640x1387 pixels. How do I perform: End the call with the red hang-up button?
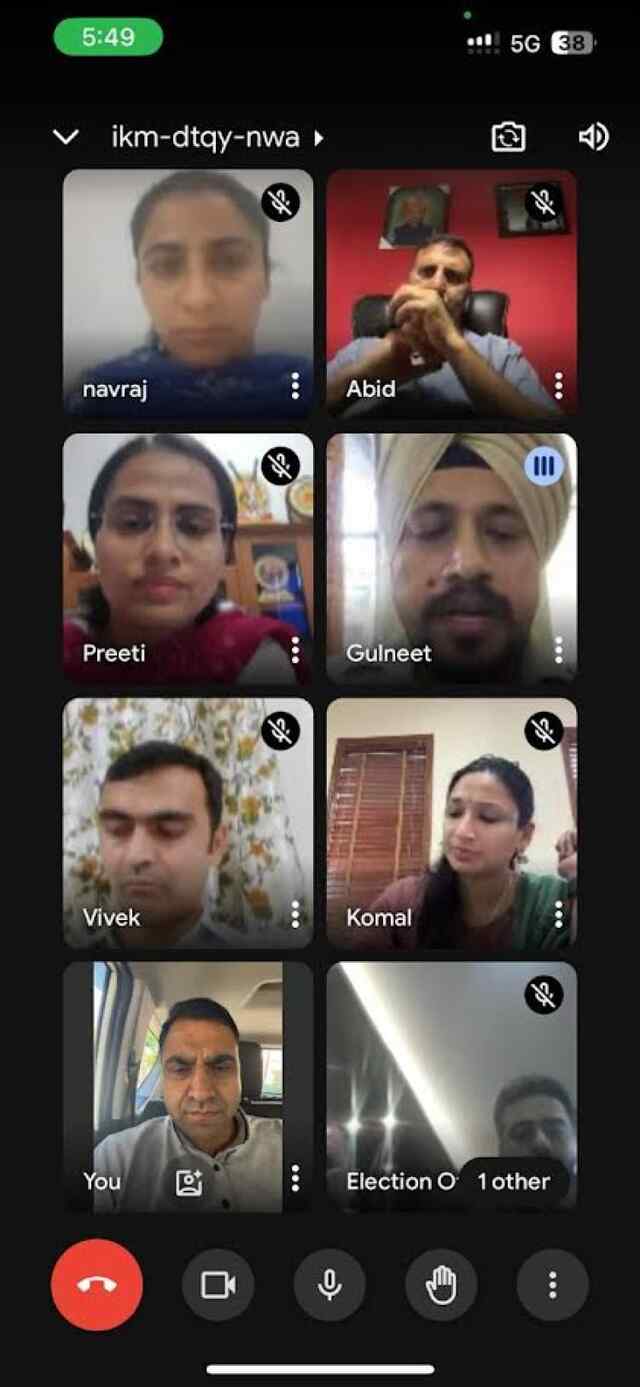97,1285
